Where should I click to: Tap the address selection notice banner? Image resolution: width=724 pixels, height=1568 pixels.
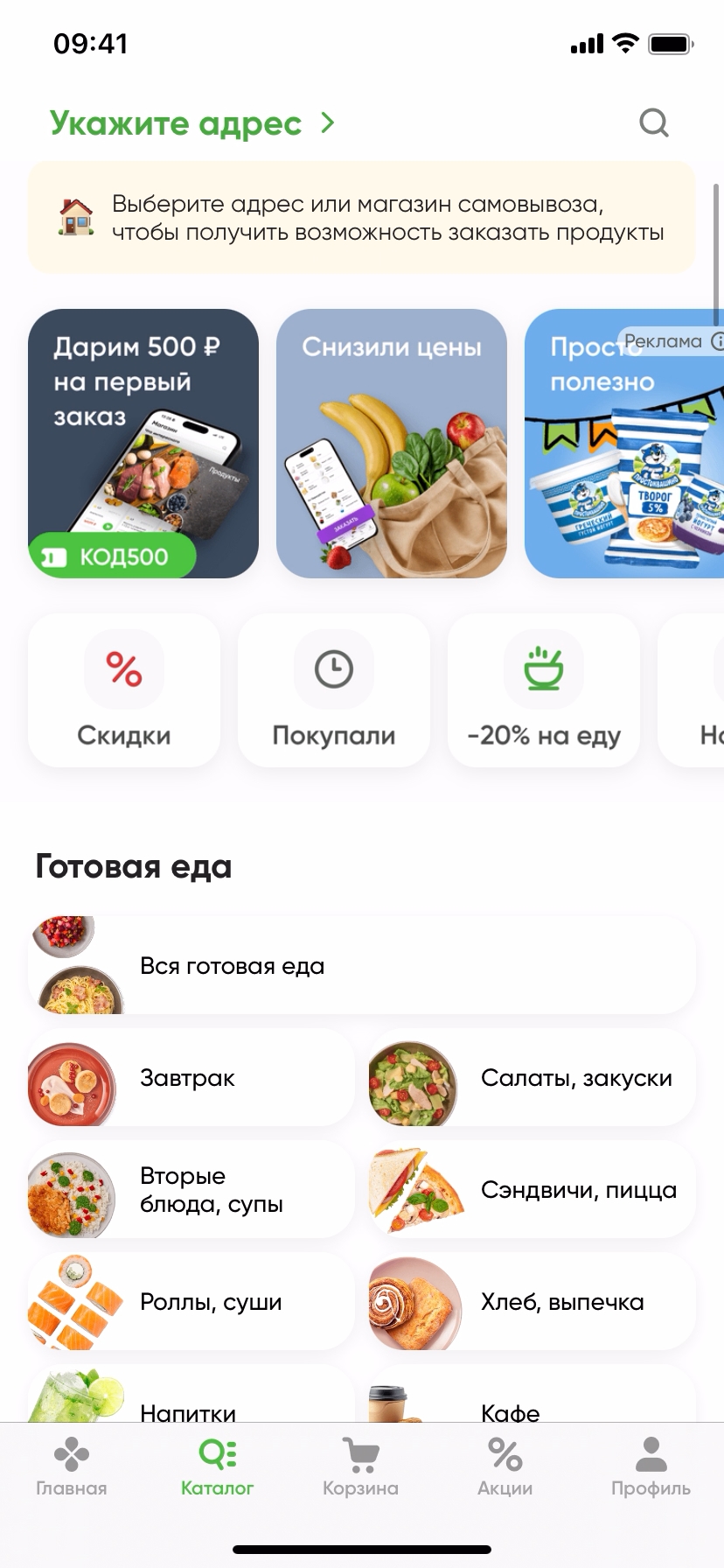(x=362, y=218)
